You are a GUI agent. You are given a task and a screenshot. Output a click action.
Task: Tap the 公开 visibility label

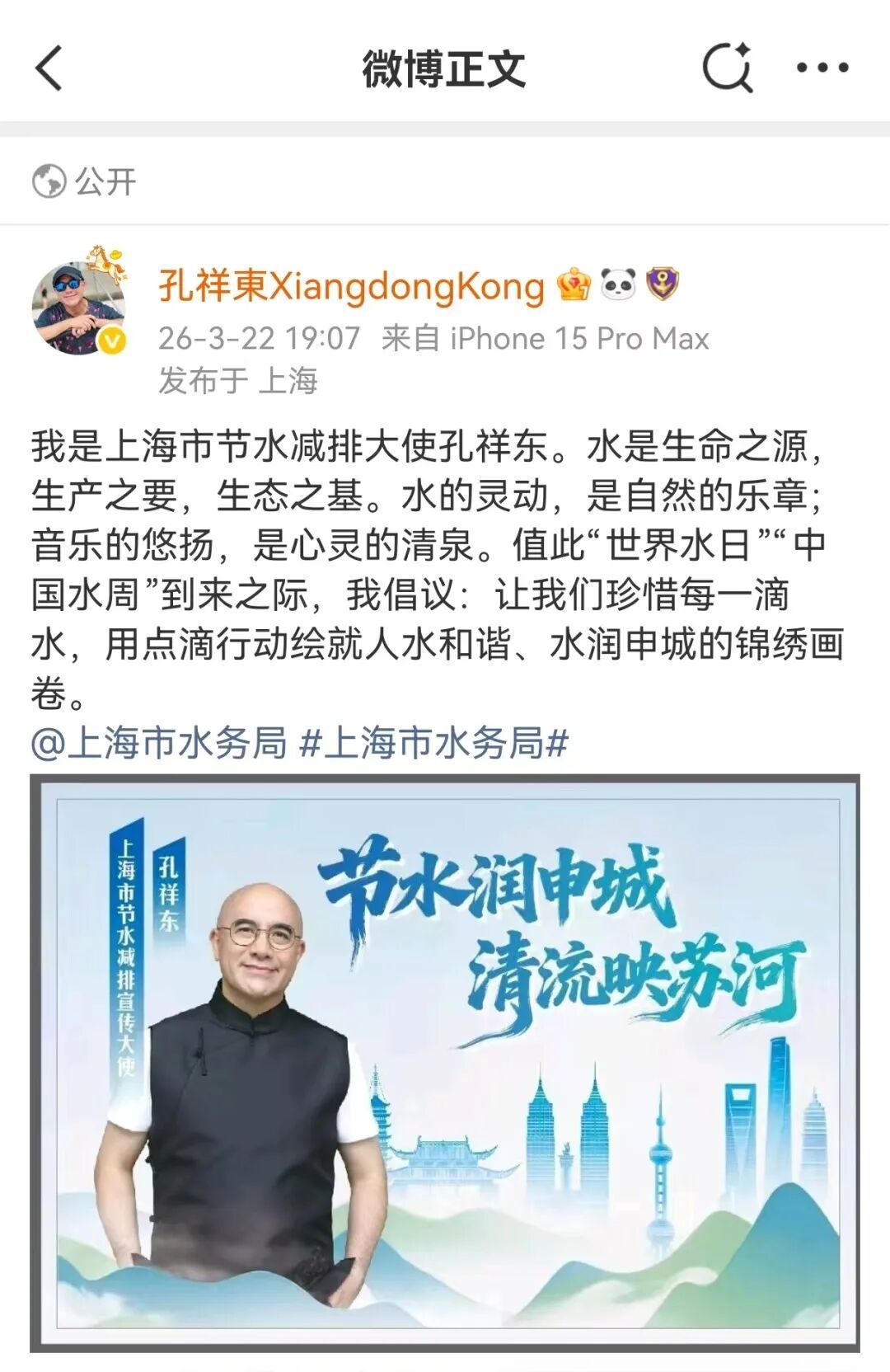(84, 181)
